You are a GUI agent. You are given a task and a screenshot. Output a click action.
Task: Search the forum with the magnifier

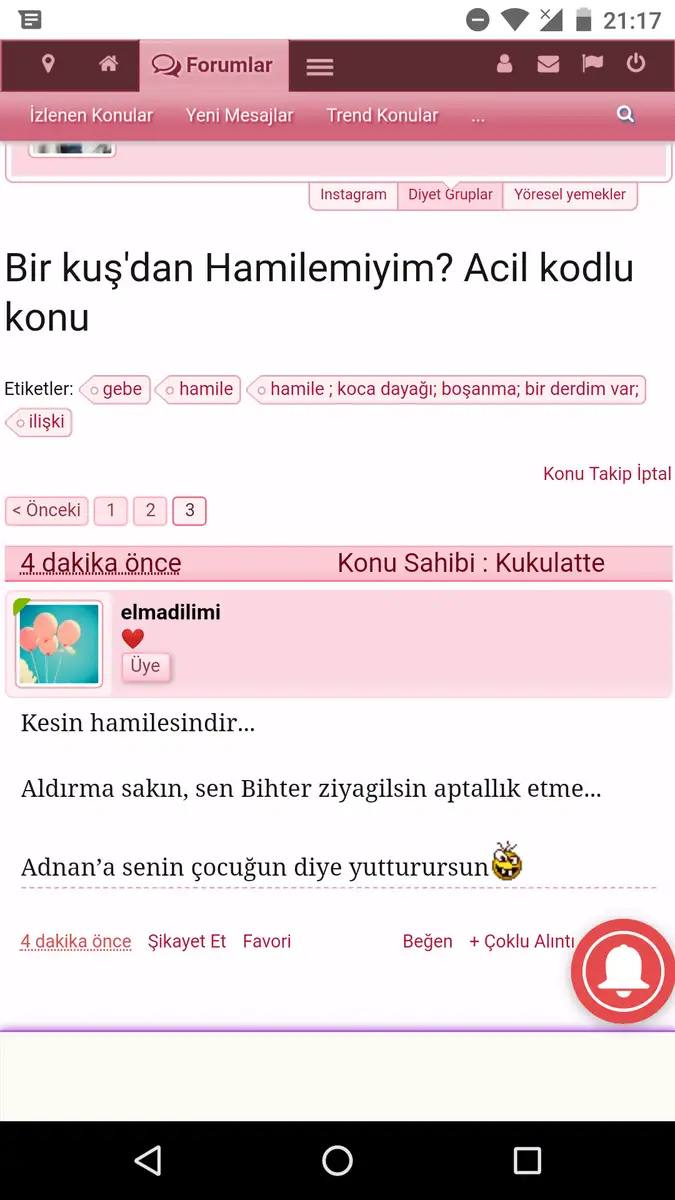point(626,114)
